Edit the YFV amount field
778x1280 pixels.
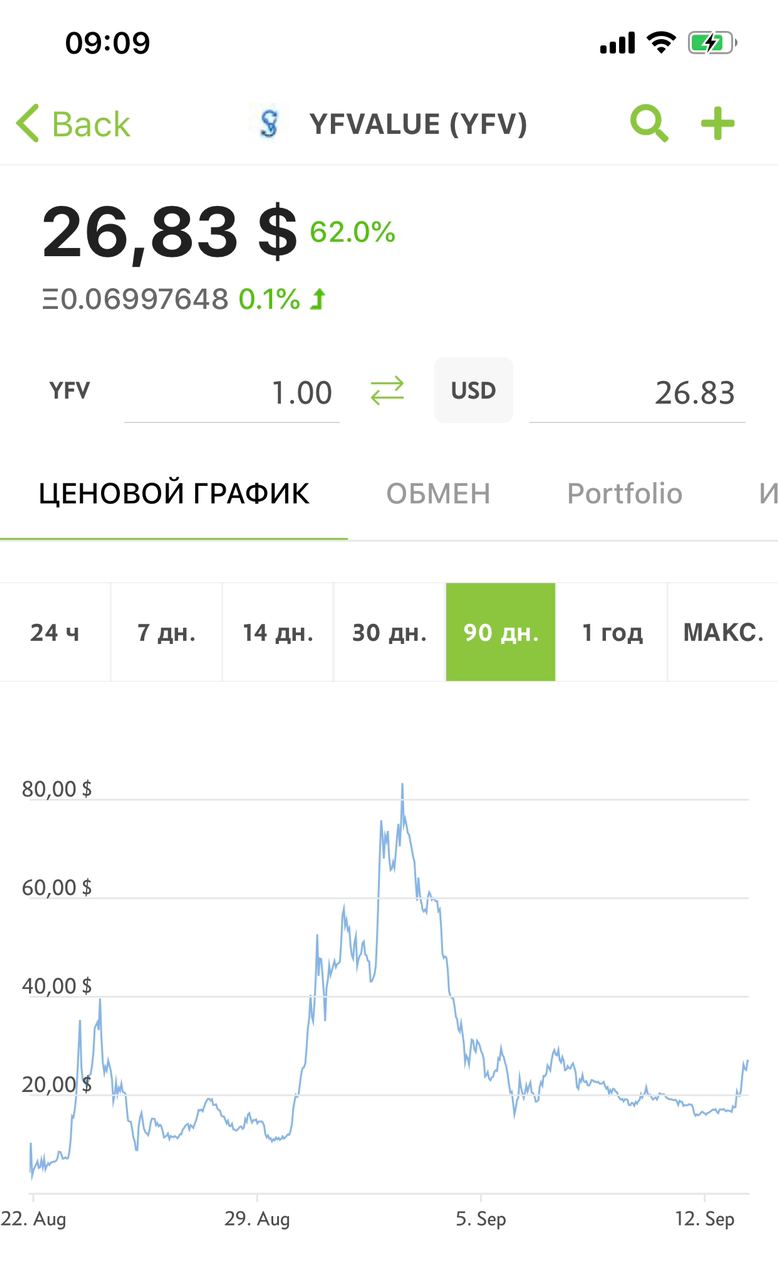tap(232, 392)
